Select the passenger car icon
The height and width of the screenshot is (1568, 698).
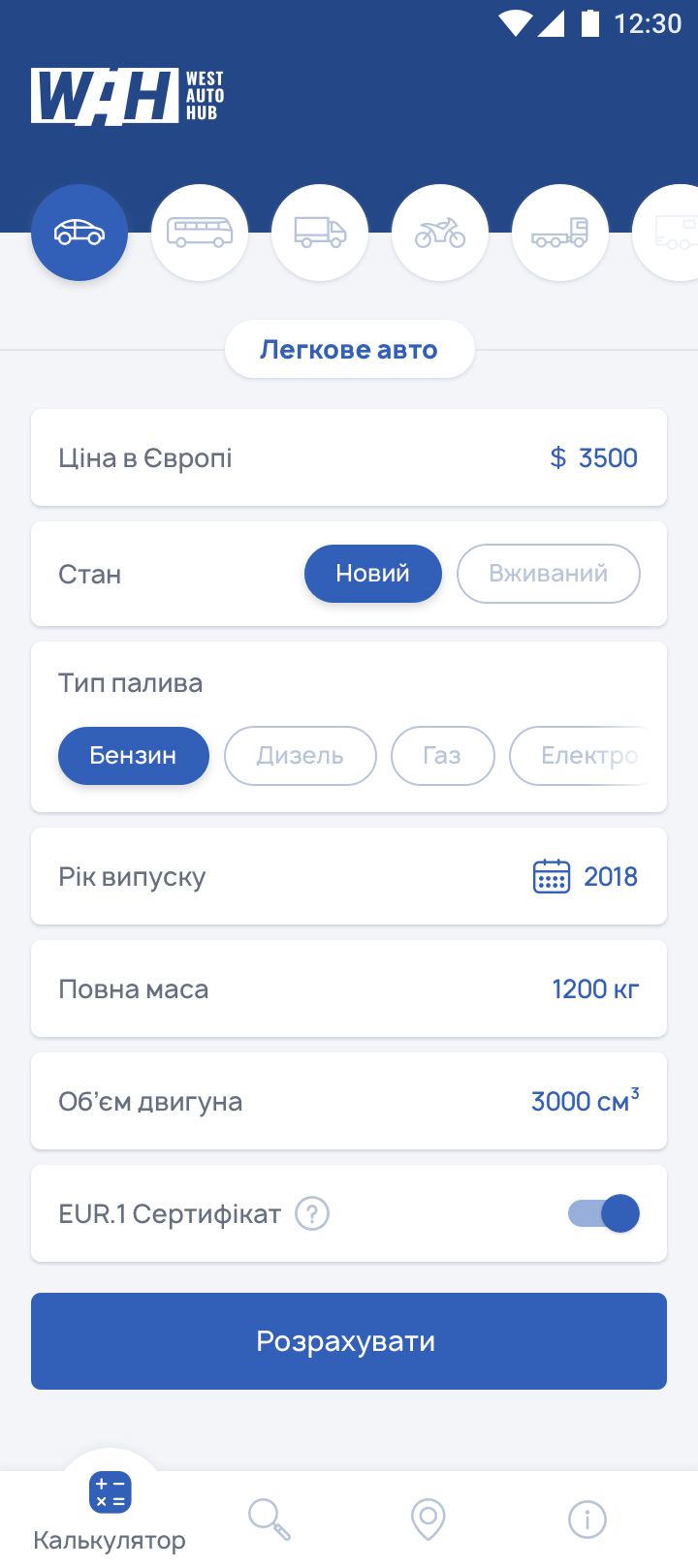[79, 233]
